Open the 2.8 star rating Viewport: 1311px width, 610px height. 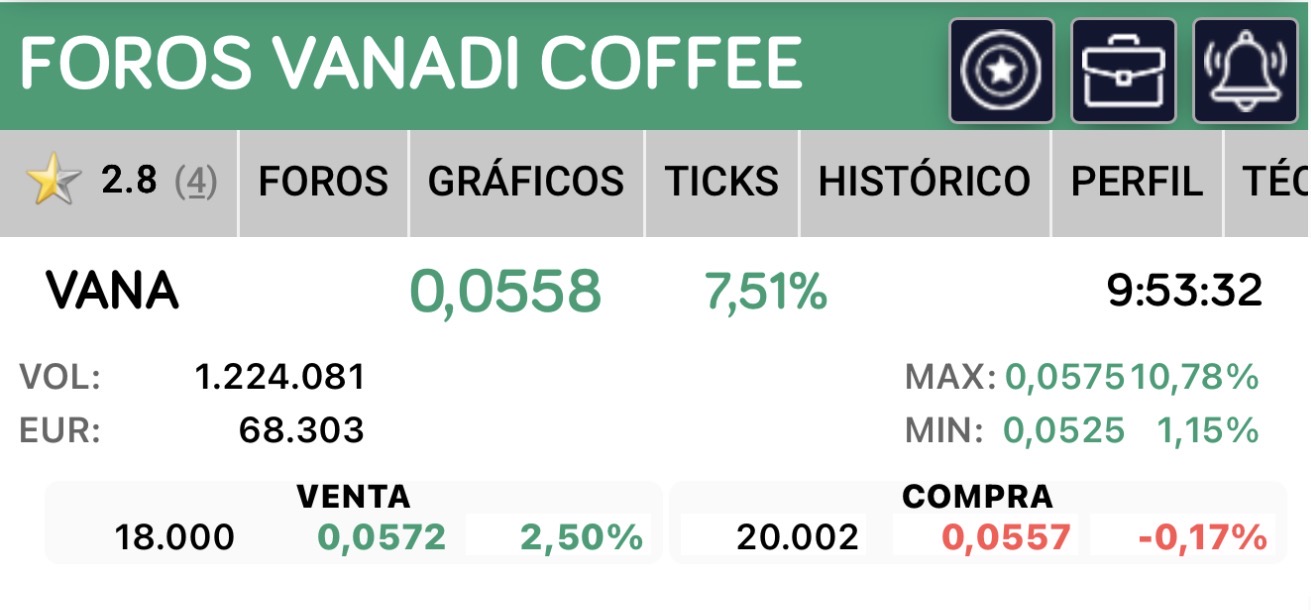pos(120,182)
